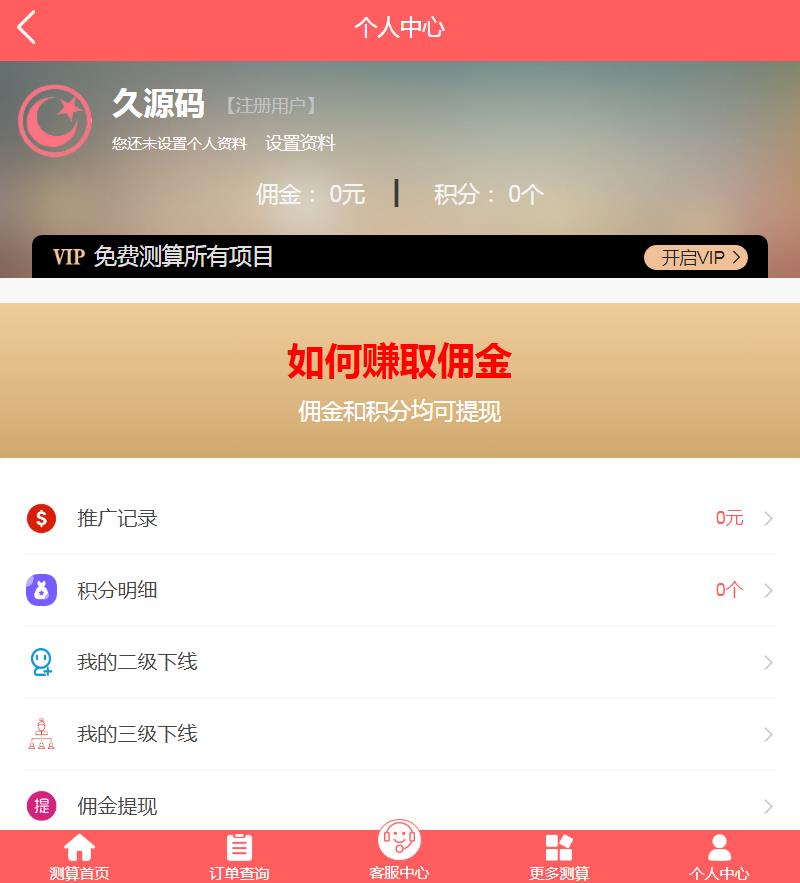Open the 如何赚取佣金 banner
This screenshot has width=800, height=883.
[x=400, y=380]
